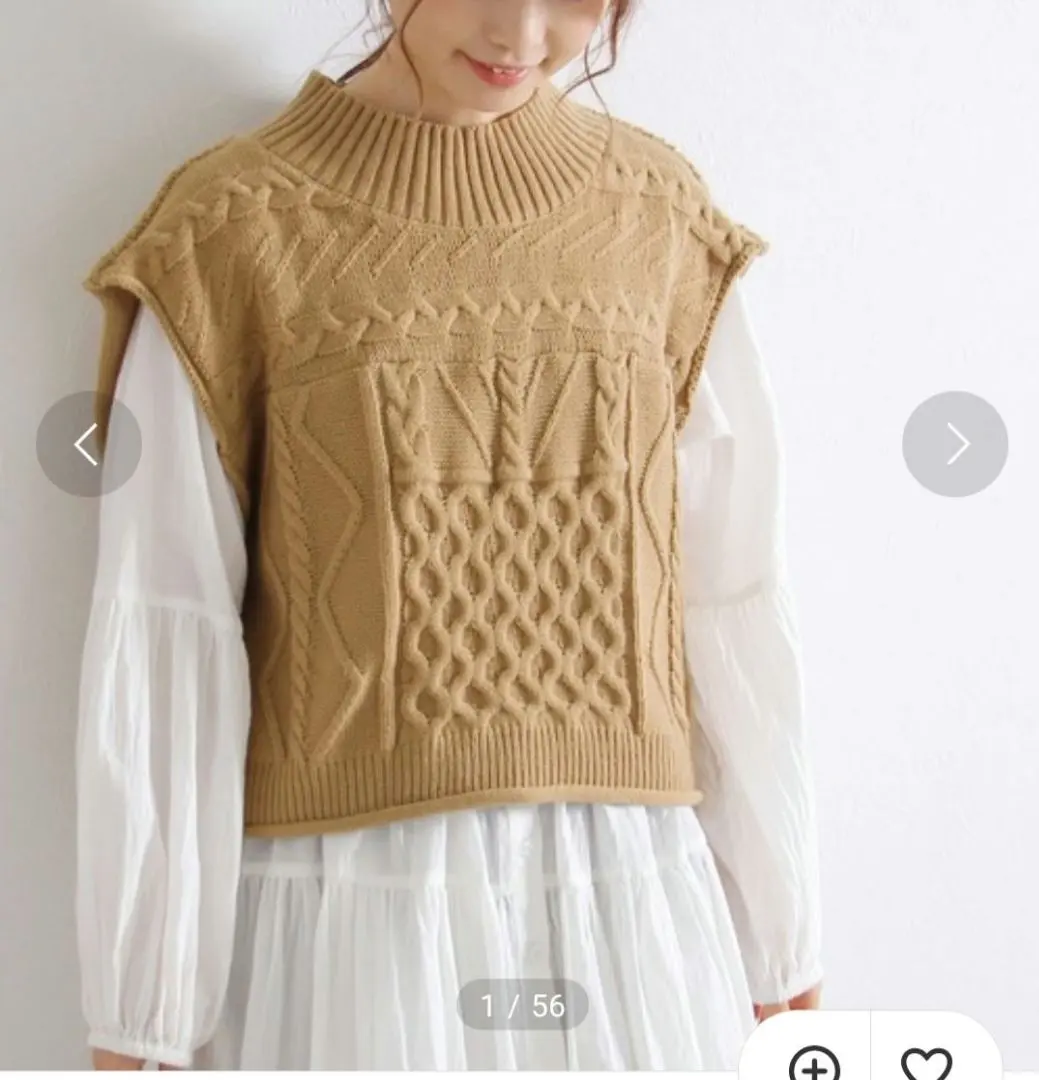Viewport: 1039px width, 1080px height.
Task: Go to the previous product image
Action: point(88,444)
